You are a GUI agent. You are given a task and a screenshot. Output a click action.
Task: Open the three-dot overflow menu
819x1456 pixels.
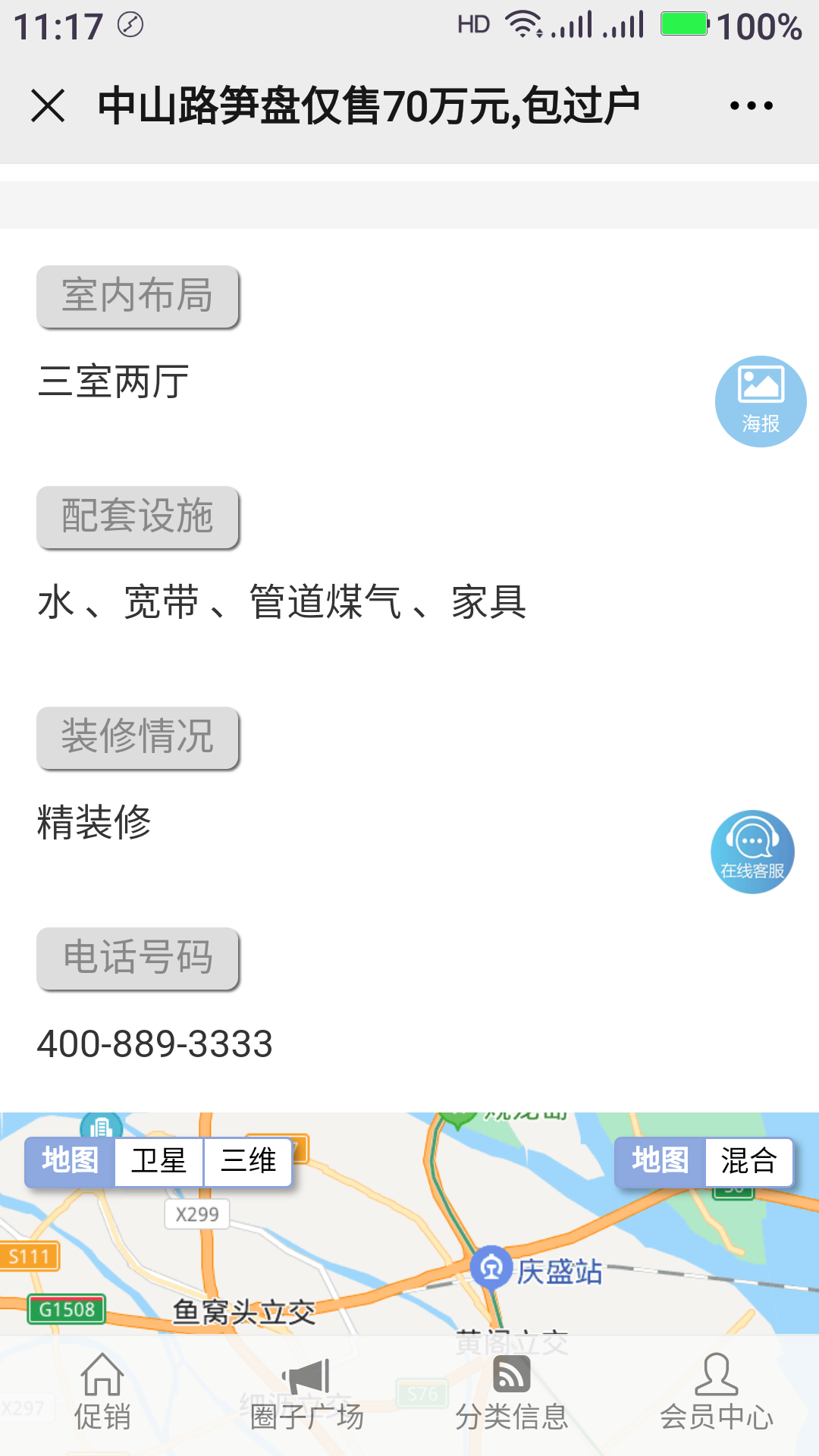click(751, 105)
